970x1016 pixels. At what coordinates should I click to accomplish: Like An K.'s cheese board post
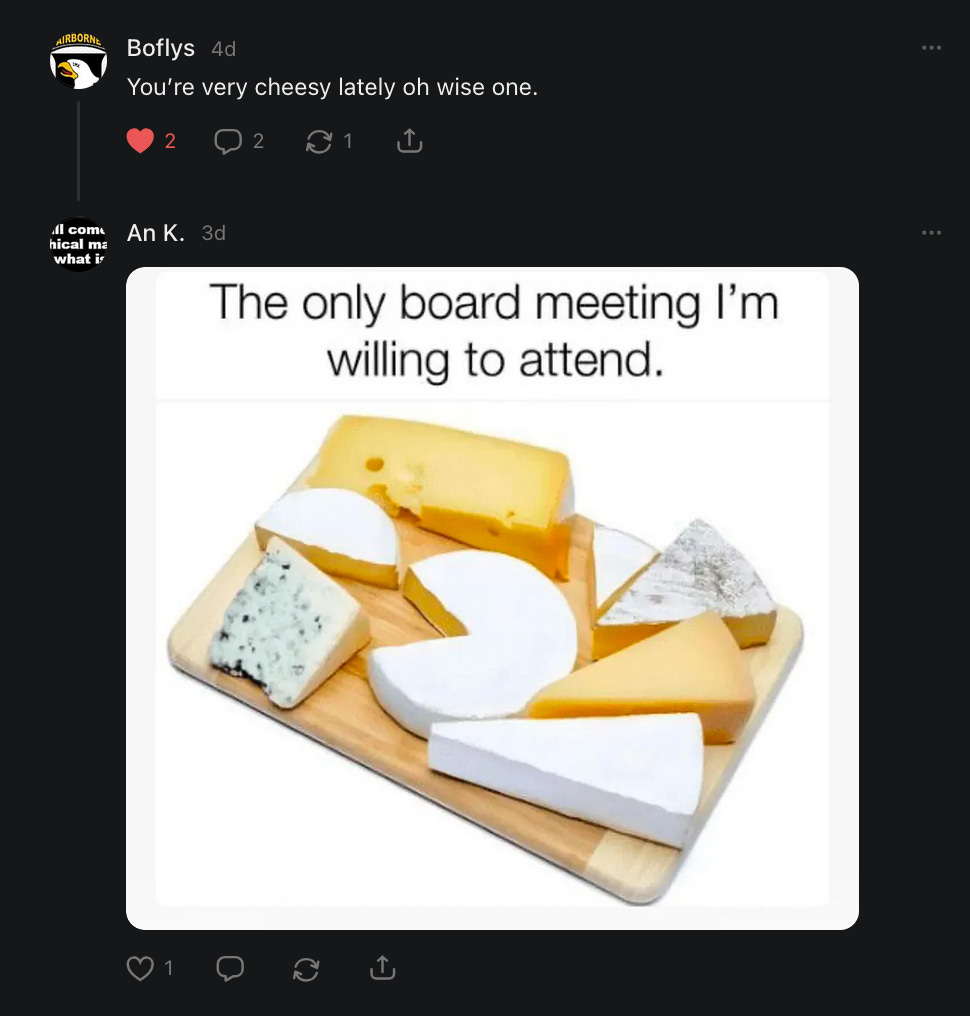tap(141, 968)
